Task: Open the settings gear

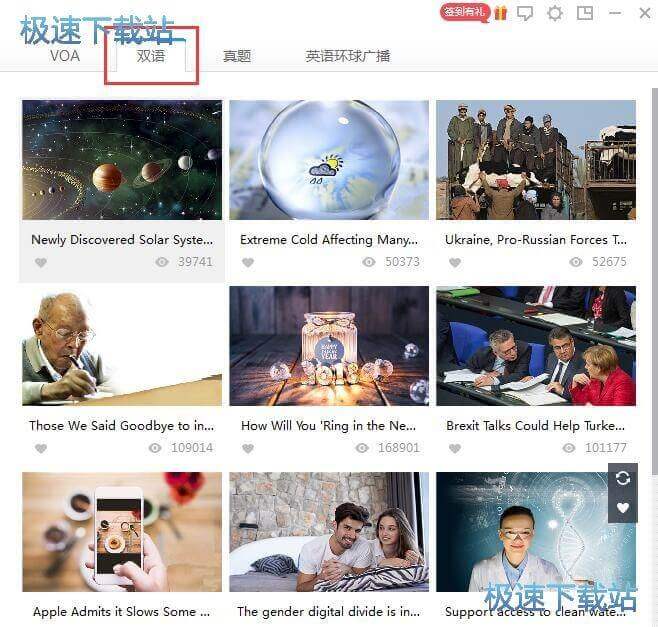Action: pyautogui.click(x=555, y=13)
